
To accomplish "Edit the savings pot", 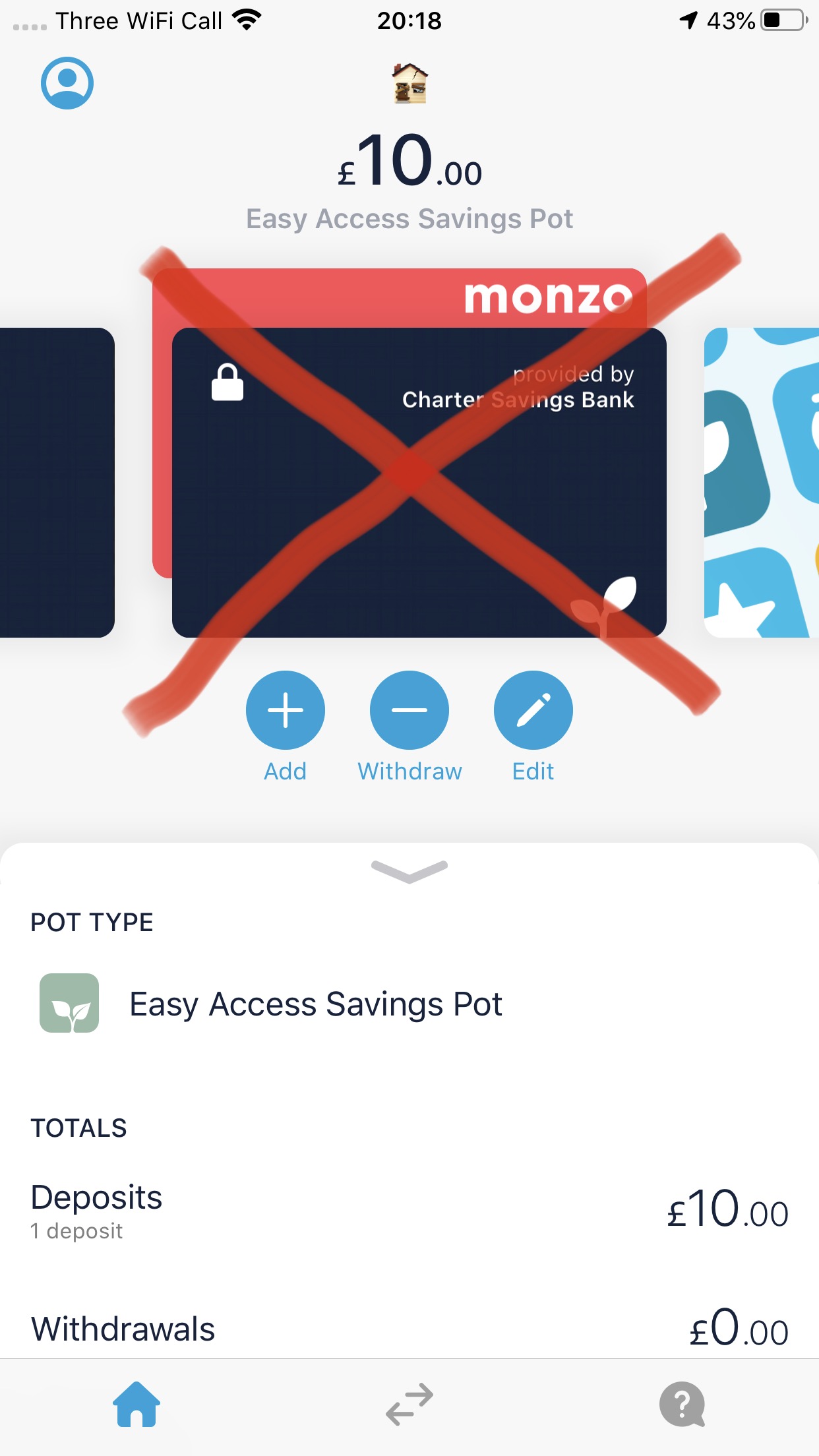I will point(533,710).
